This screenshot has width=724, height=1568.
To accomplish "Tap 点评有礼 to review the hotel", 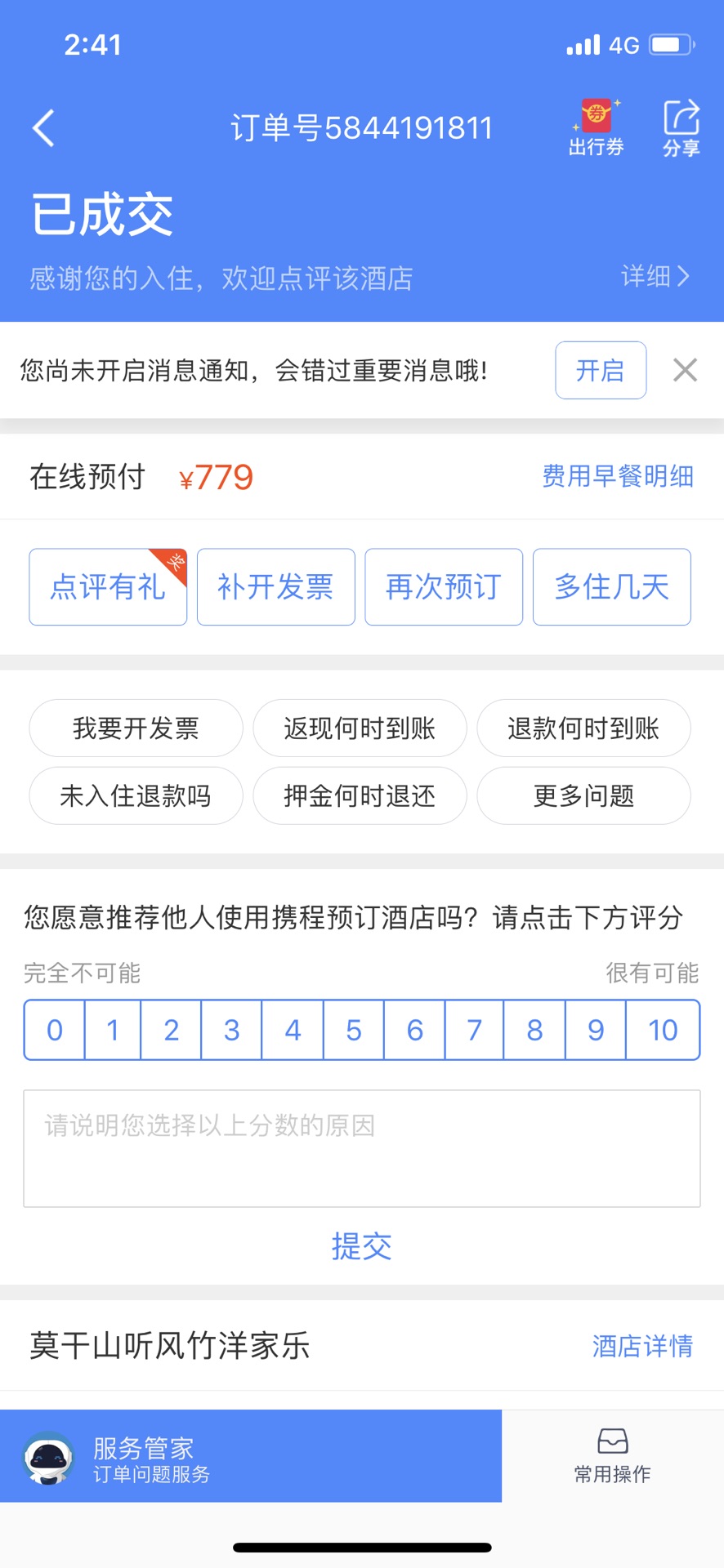I will click(108, 587).
